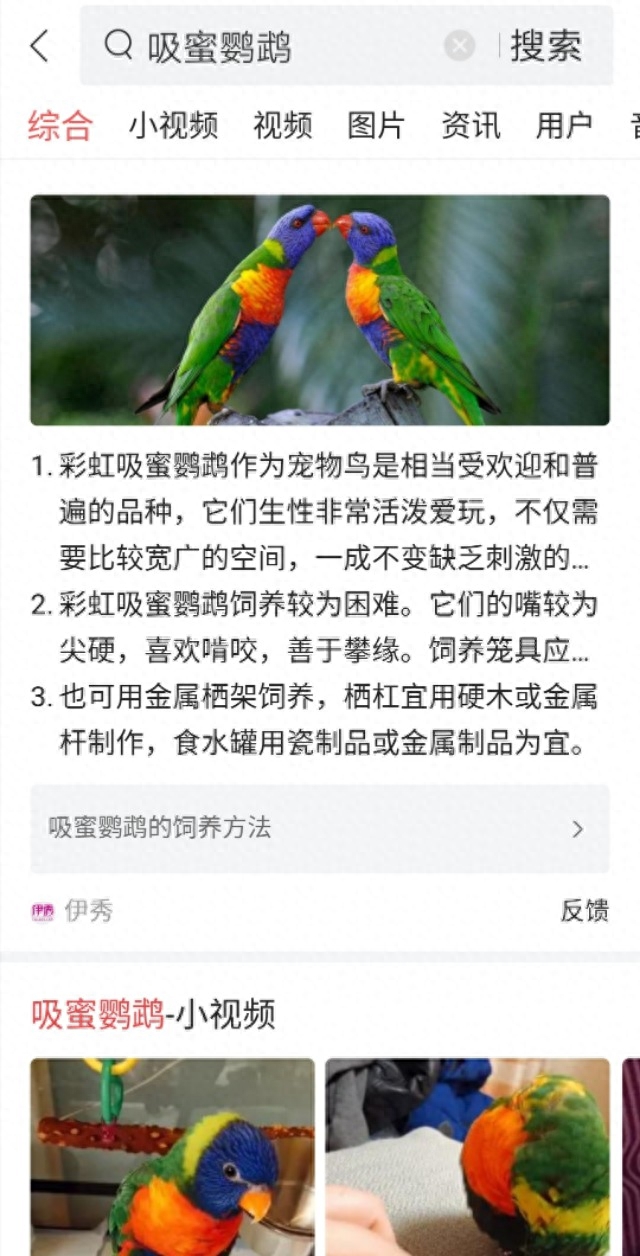Switch to the 小视频 tab
The width and height of the screenshot is (640, 1256).
point(173,126)
